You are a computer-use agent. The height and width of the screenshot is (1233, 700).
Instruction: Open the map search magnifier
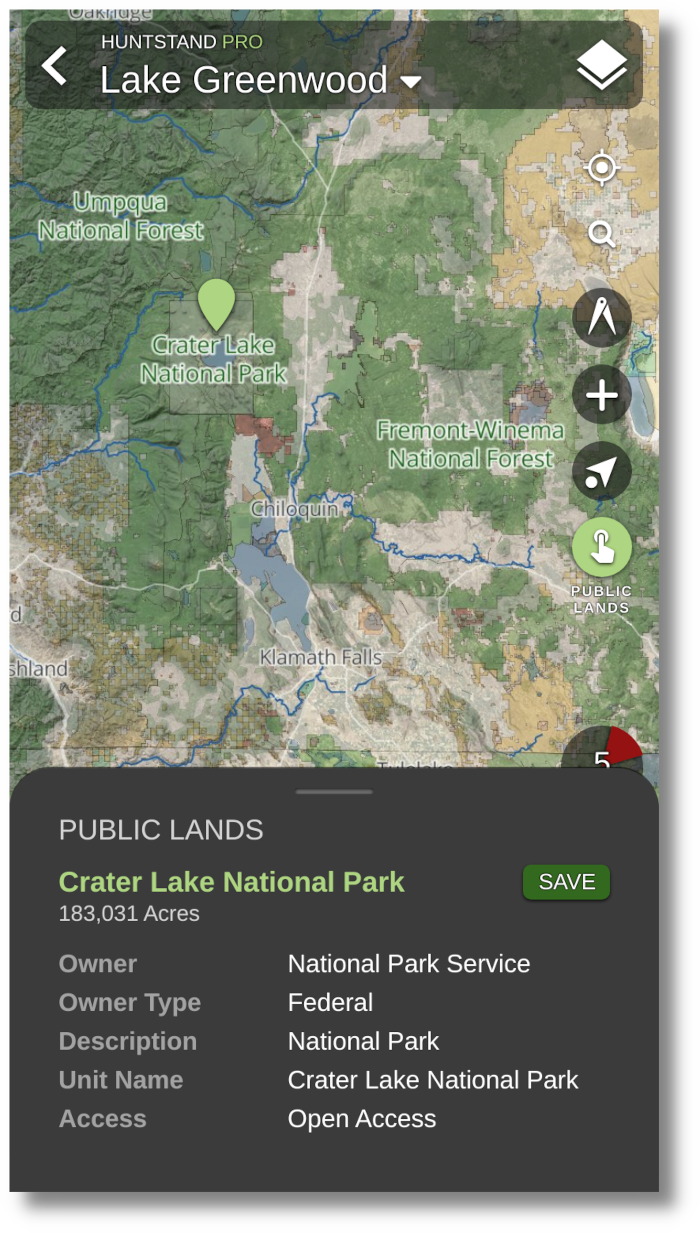pos(601,235)
